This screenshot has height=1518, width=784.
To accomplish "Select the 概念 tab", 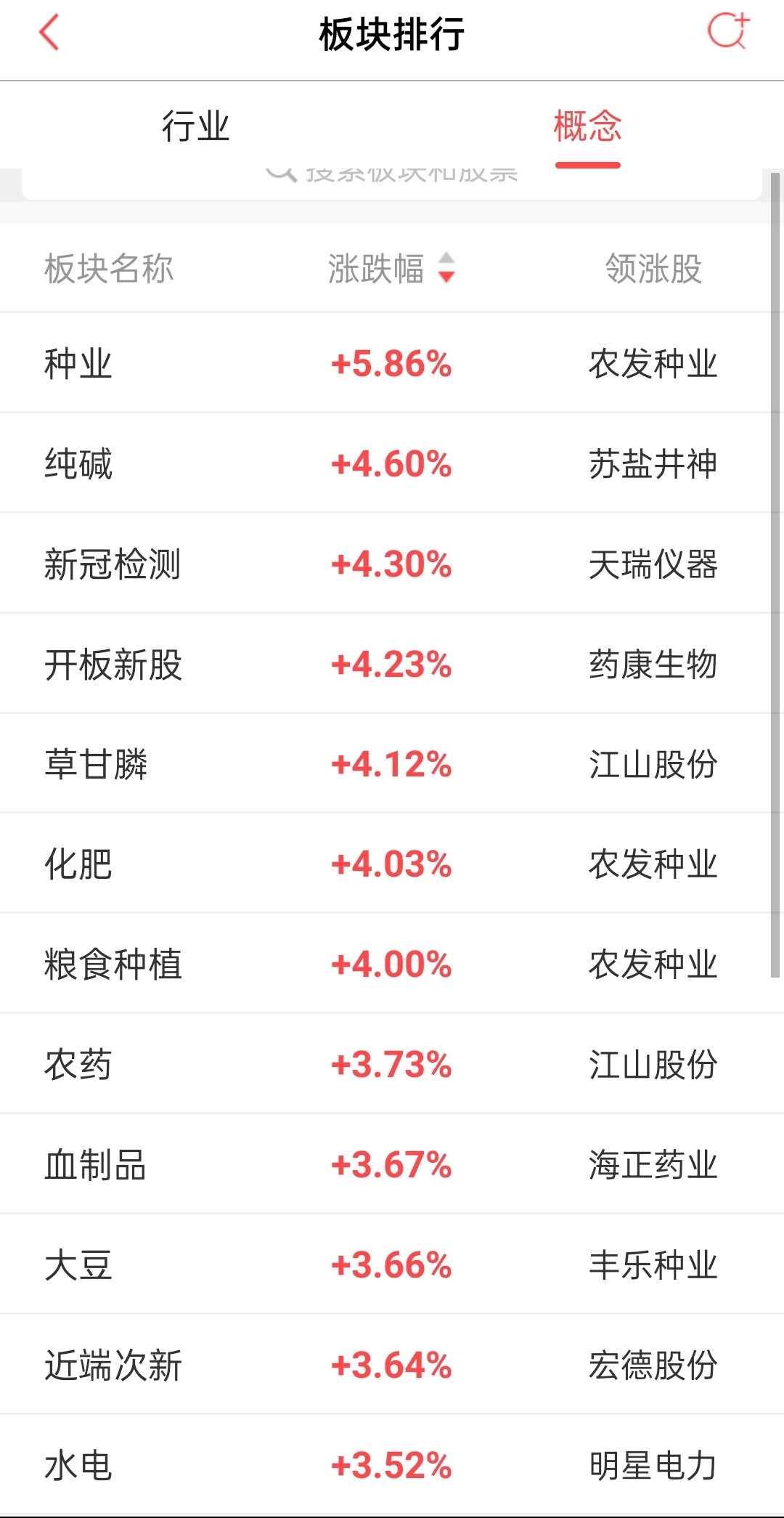I will pos(588,126).
